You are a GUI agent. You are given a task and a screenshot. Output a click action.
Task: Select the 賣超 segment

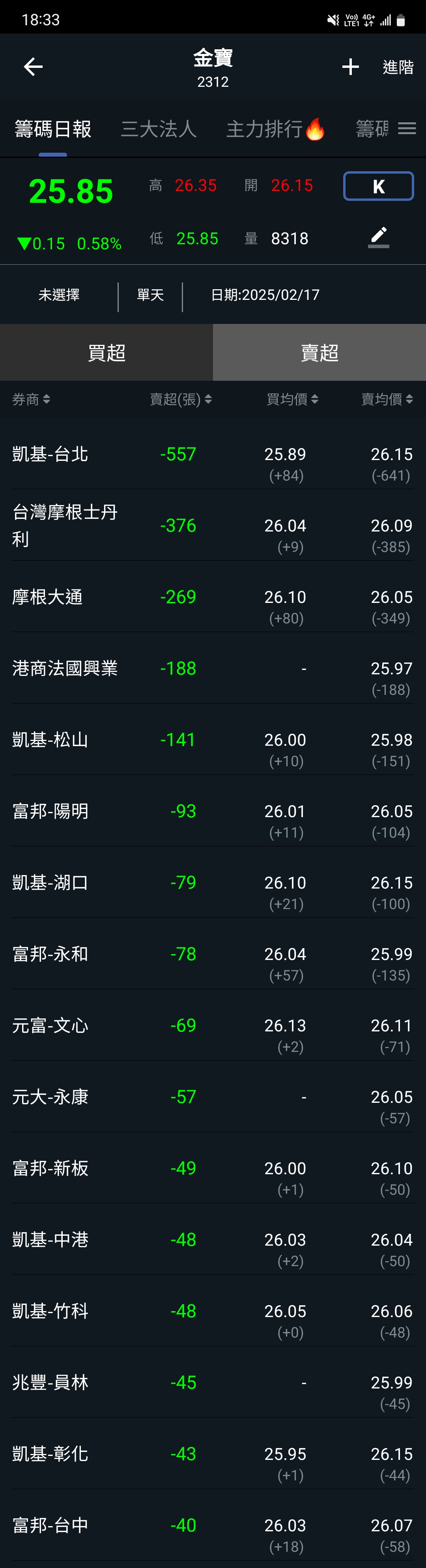319,352
